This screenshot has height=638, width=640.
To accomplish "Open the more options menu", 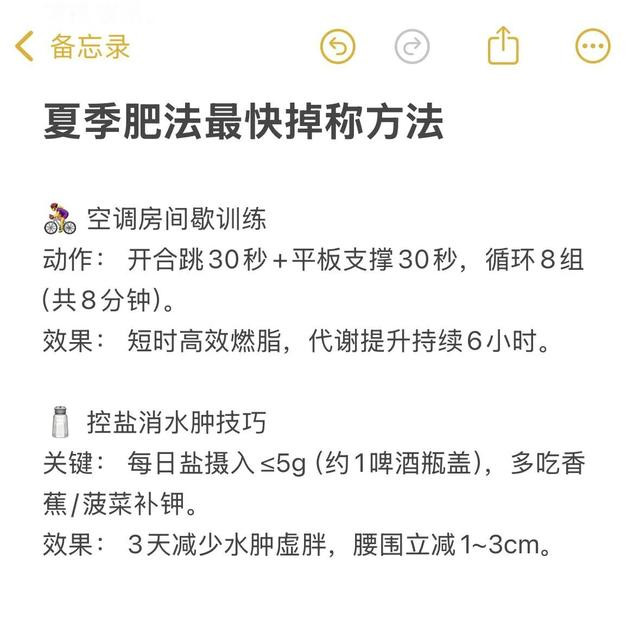I will click(x=593, y=46).
